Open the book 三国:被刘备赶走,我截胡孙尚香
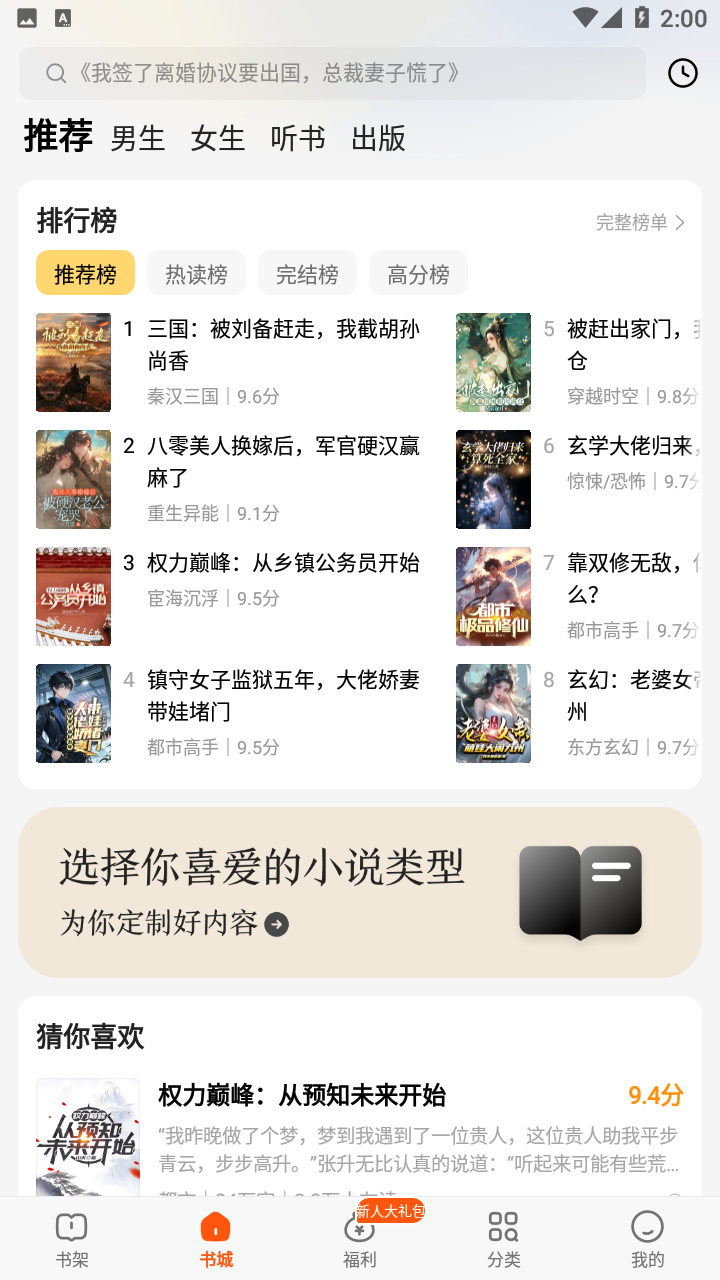The height and width of the screenshot is (1280, 720). click(283, 345)
